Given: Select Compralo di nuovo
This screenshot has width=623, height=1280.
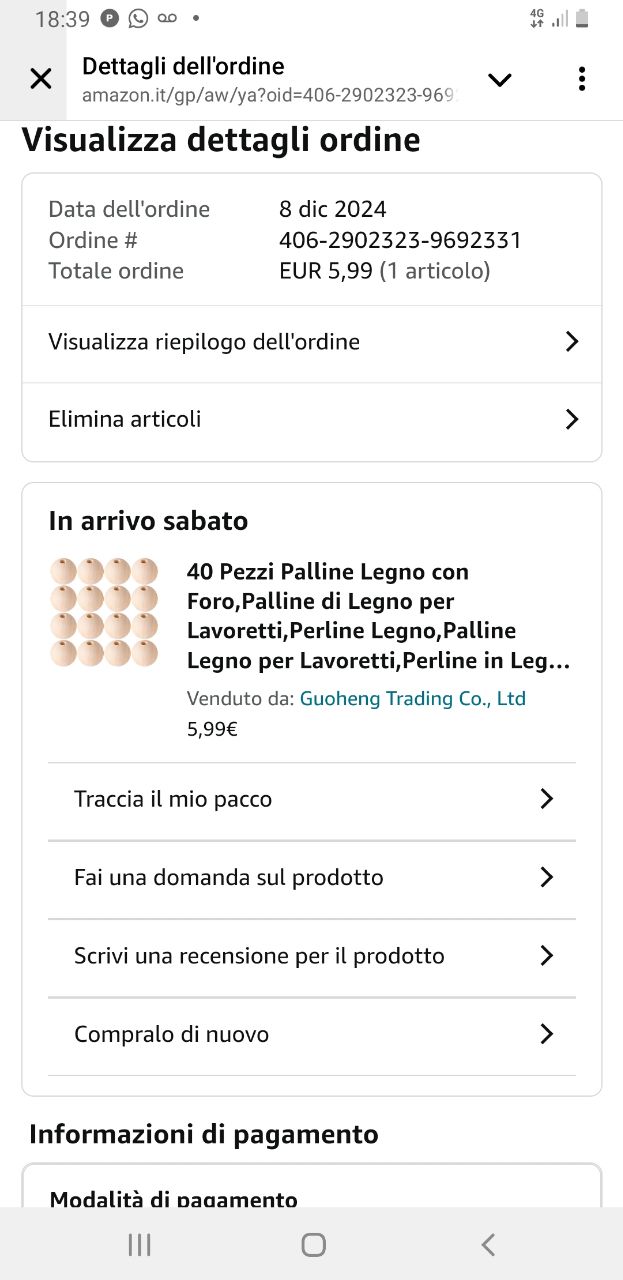Looking at the screenshot, I should [x=311, y=1034].
